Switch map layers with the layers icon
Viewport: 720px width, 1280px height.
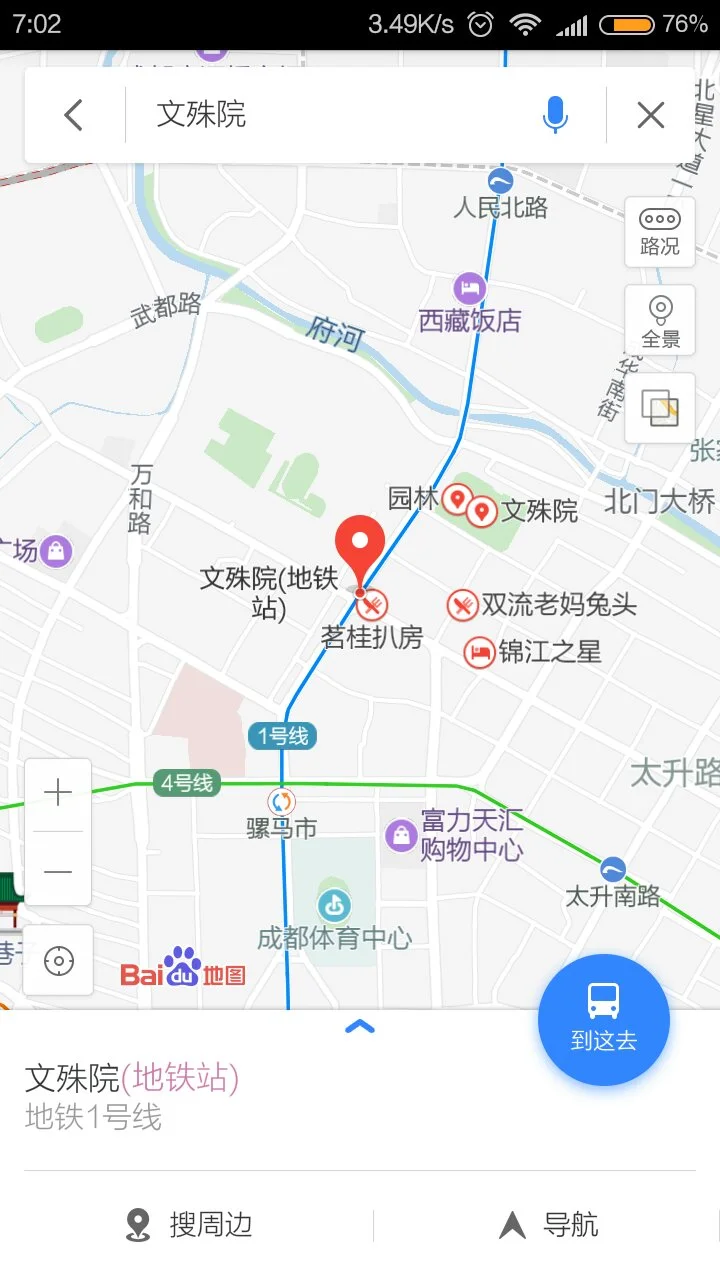[659, 408]
